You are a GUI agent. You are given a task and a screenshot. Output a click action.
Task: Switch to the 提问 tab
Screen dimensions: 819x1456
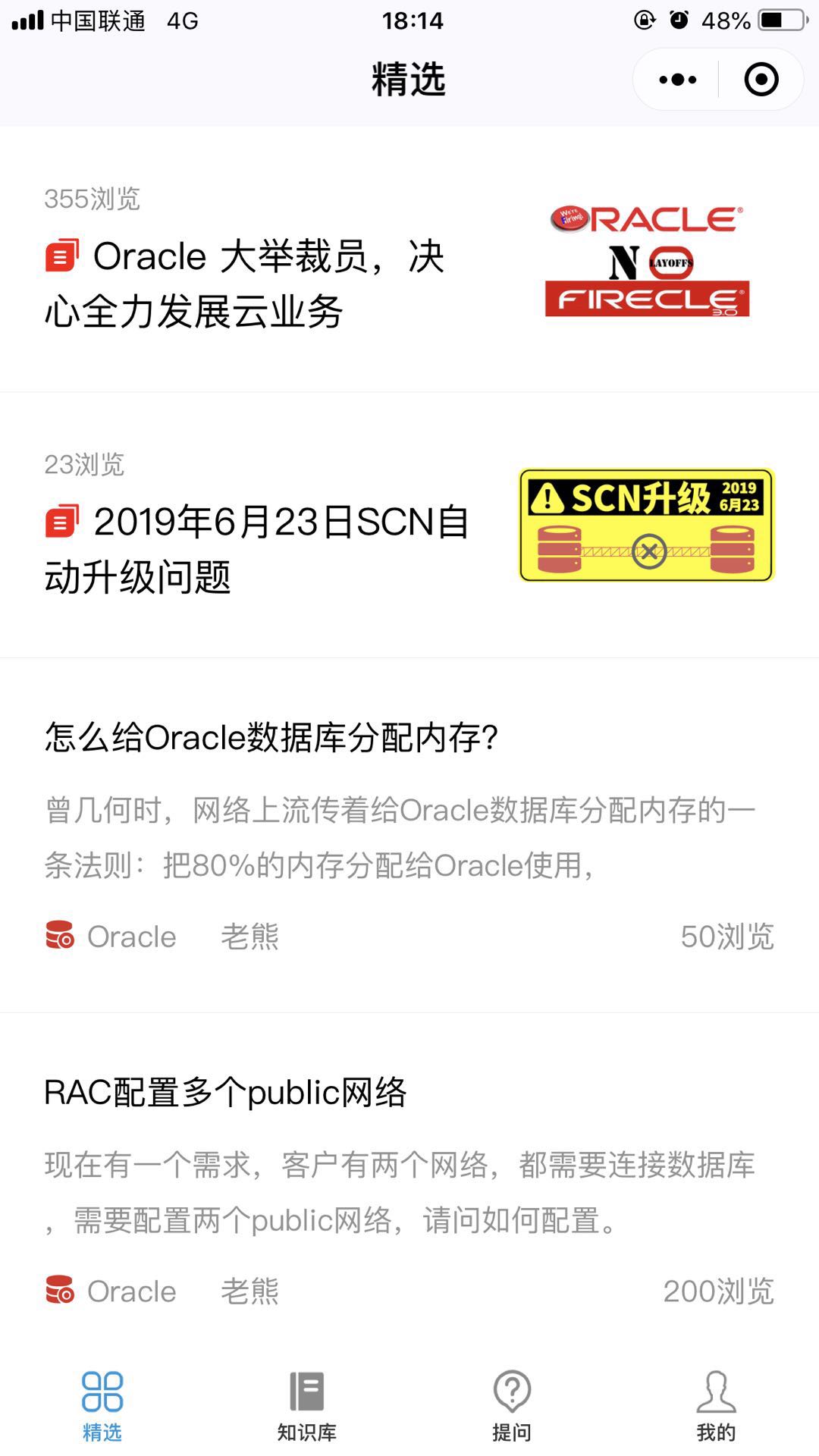pos(512,1405)
